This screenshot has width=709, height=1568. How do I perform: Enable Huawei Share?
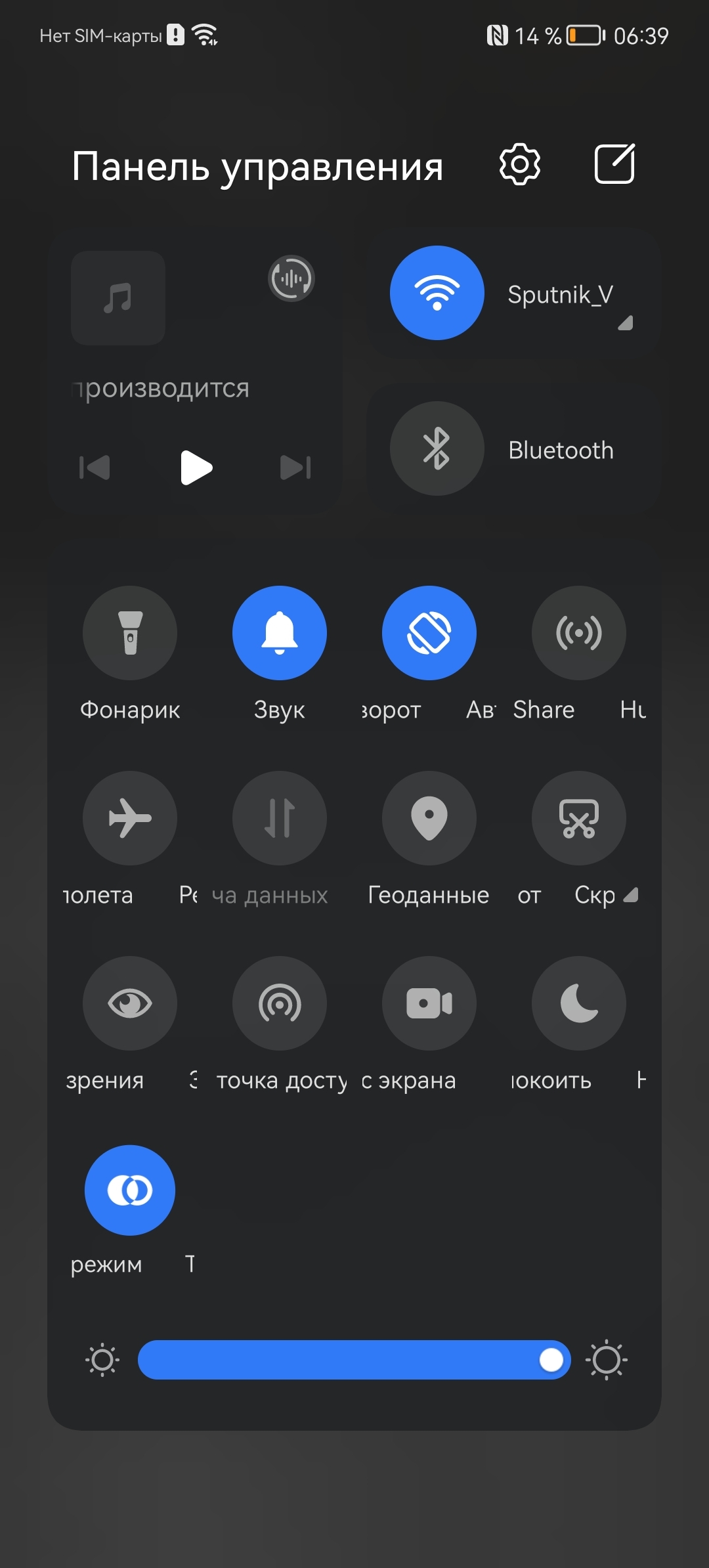coord(578,633)
